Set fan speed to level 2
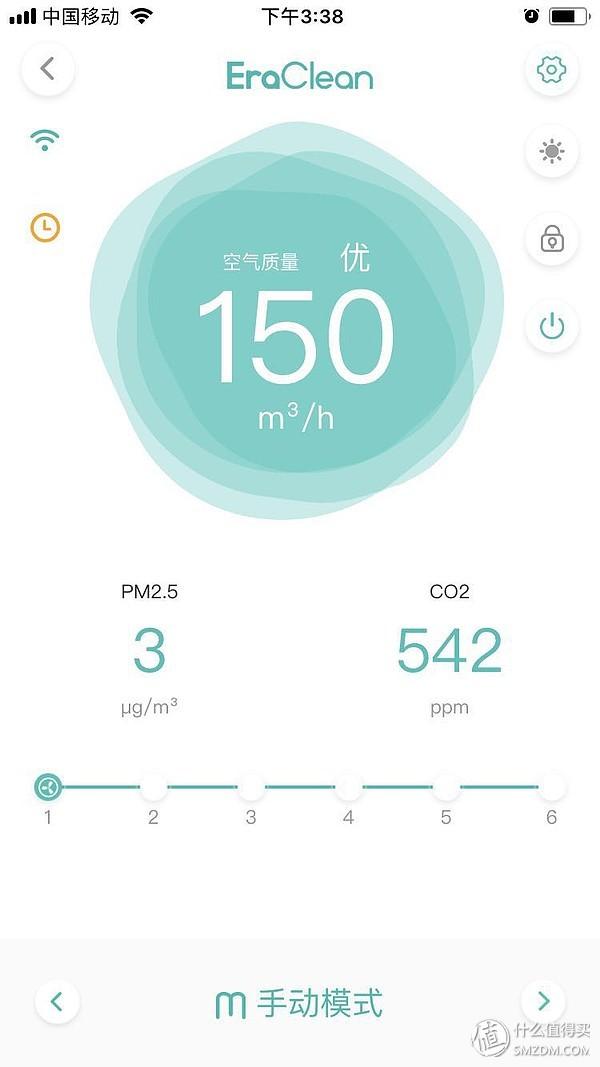 coord(153,787)
